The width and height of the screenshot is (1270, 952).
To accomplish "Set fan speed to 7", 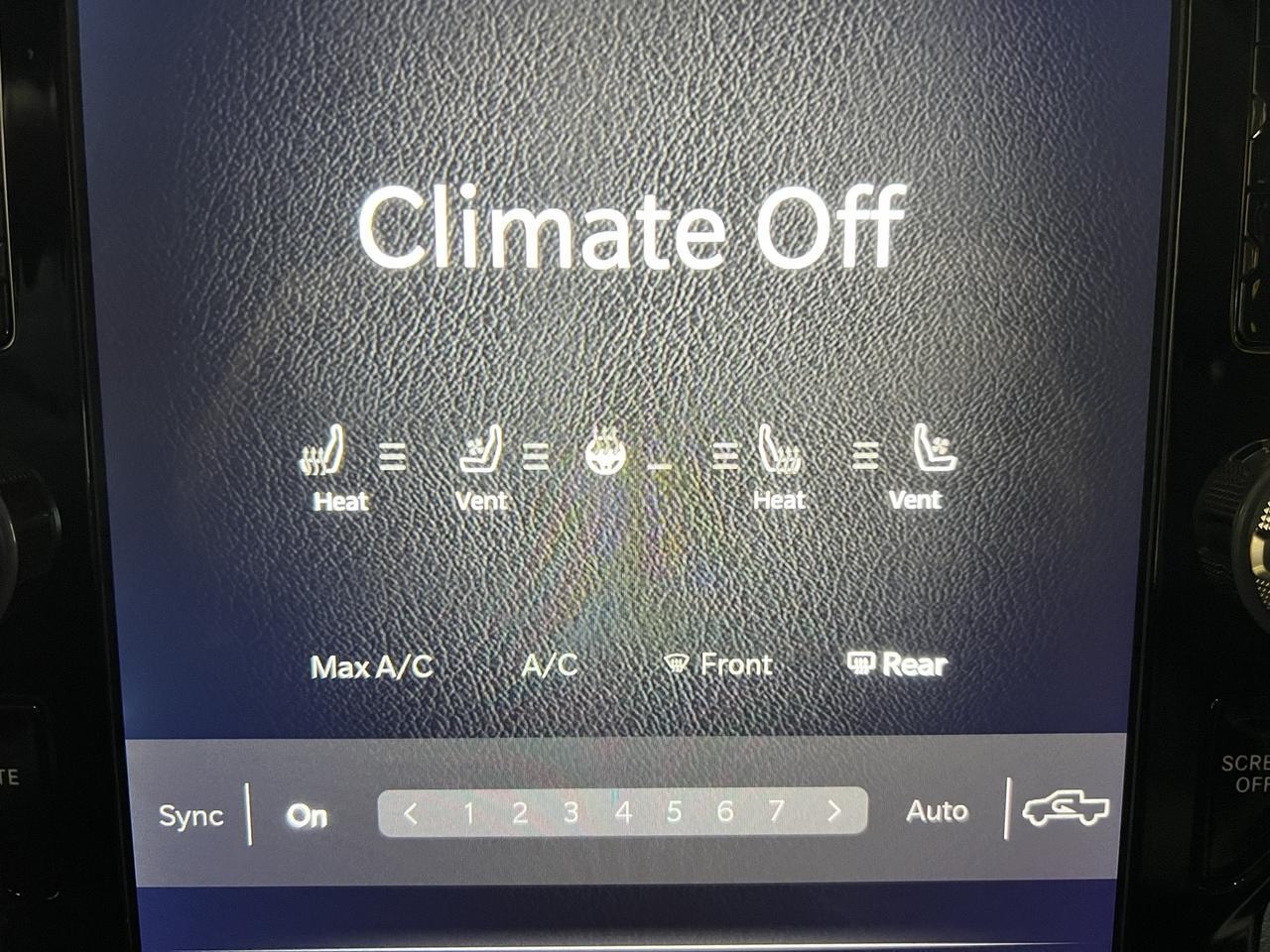I will 776,812.
